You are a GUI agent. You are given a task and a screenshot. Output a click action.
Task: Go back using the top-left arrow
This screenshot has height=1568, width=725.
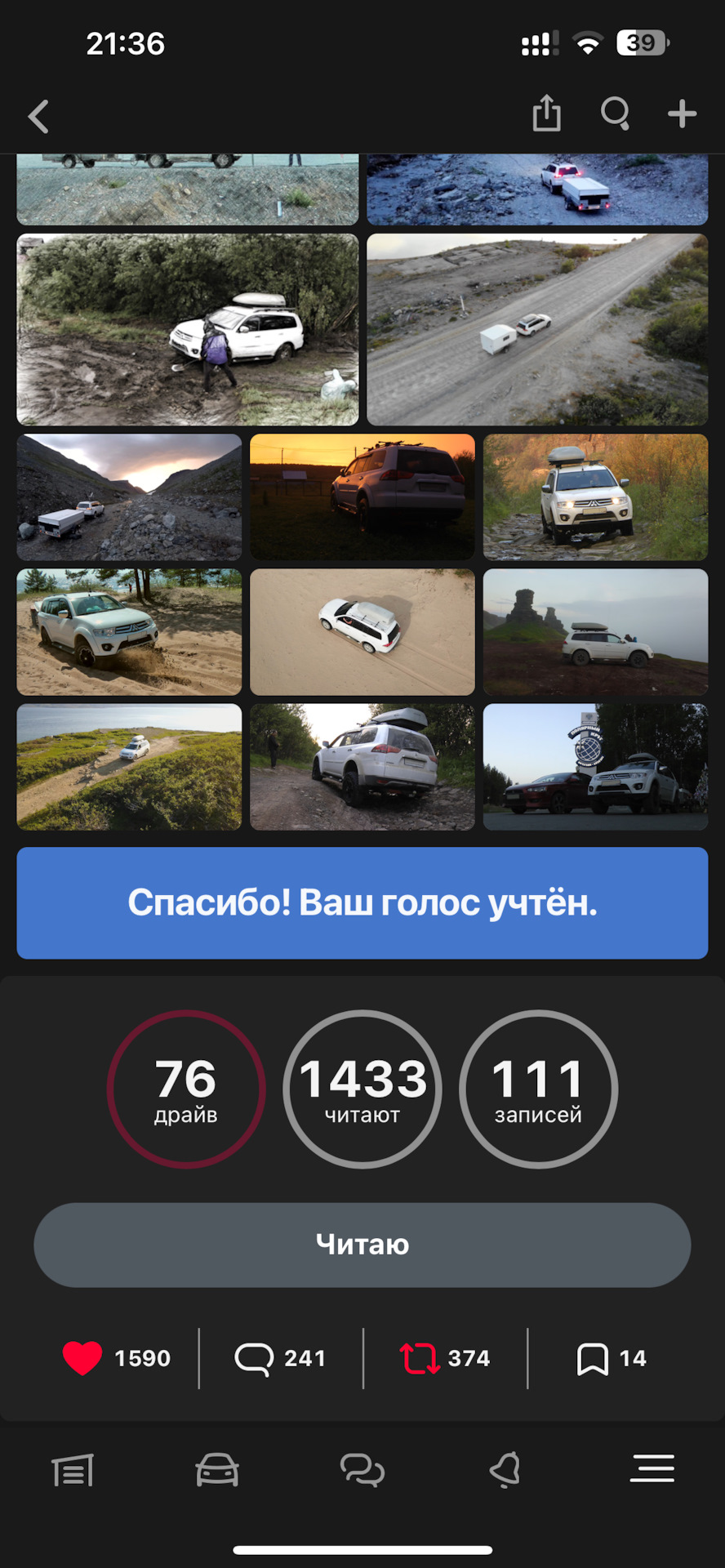[38, 116]
